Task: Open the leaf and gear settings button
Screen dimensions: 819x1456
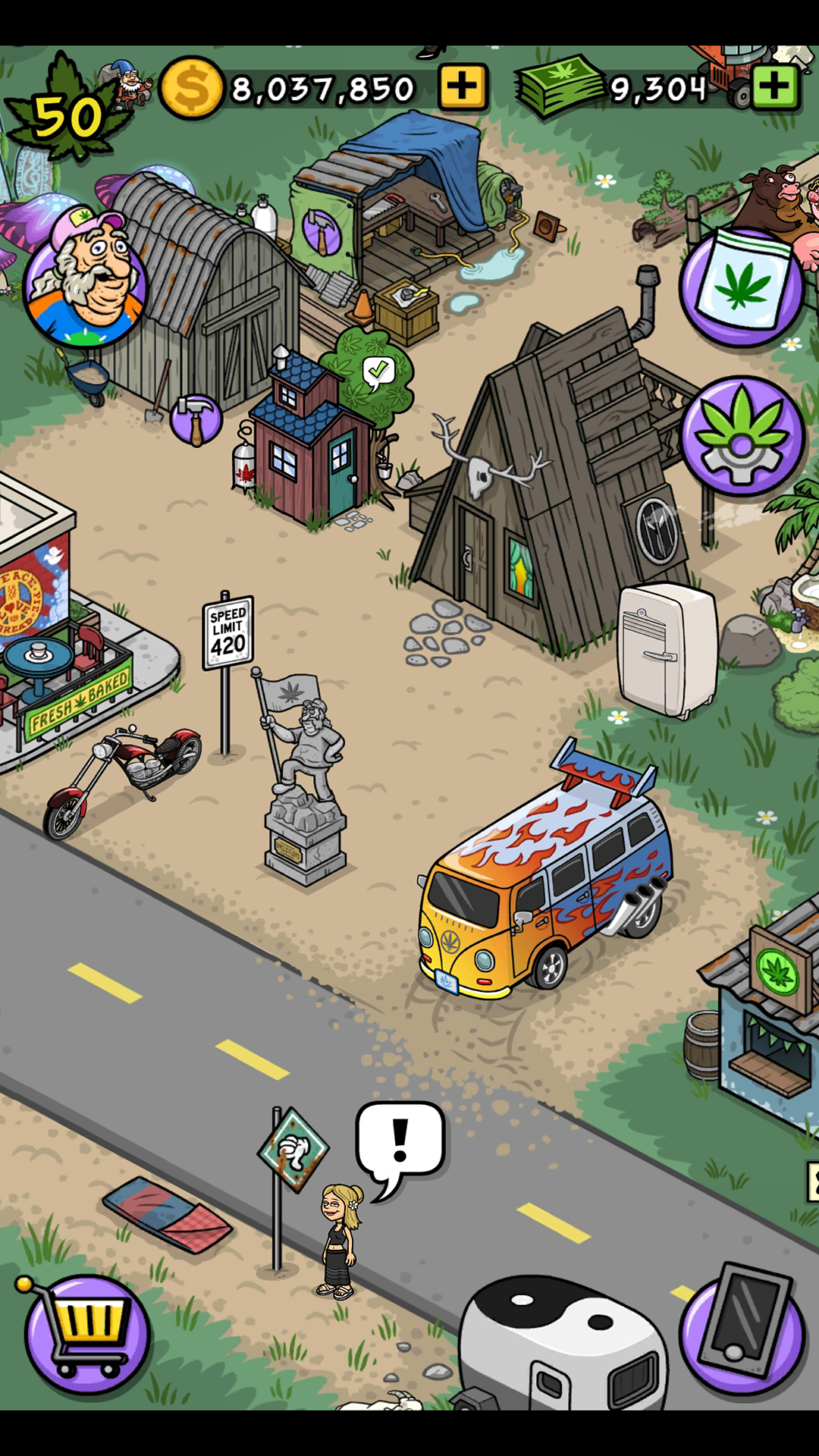Action: [742, 437]
